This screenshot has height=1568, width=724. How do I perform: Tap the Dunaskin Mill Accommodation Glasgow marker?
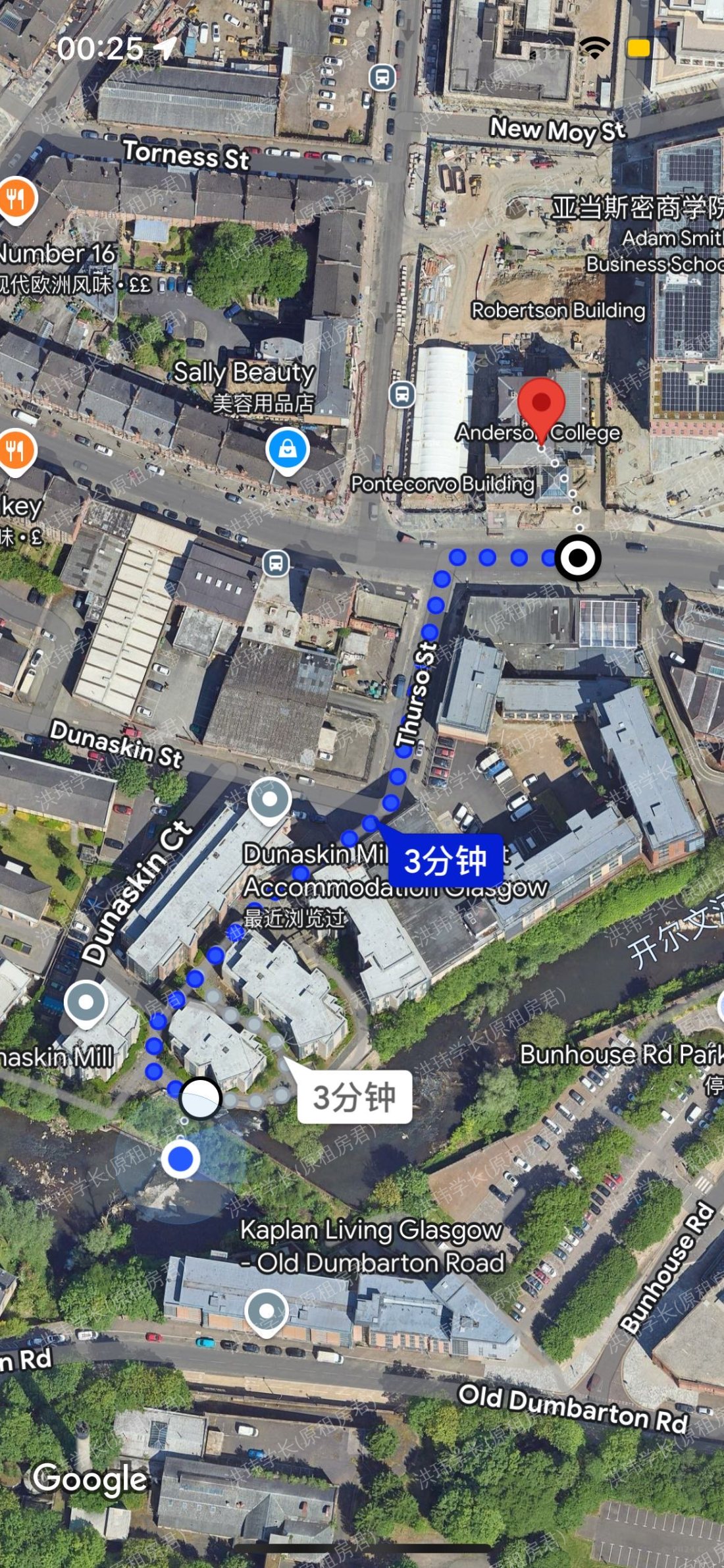(270, 800)
